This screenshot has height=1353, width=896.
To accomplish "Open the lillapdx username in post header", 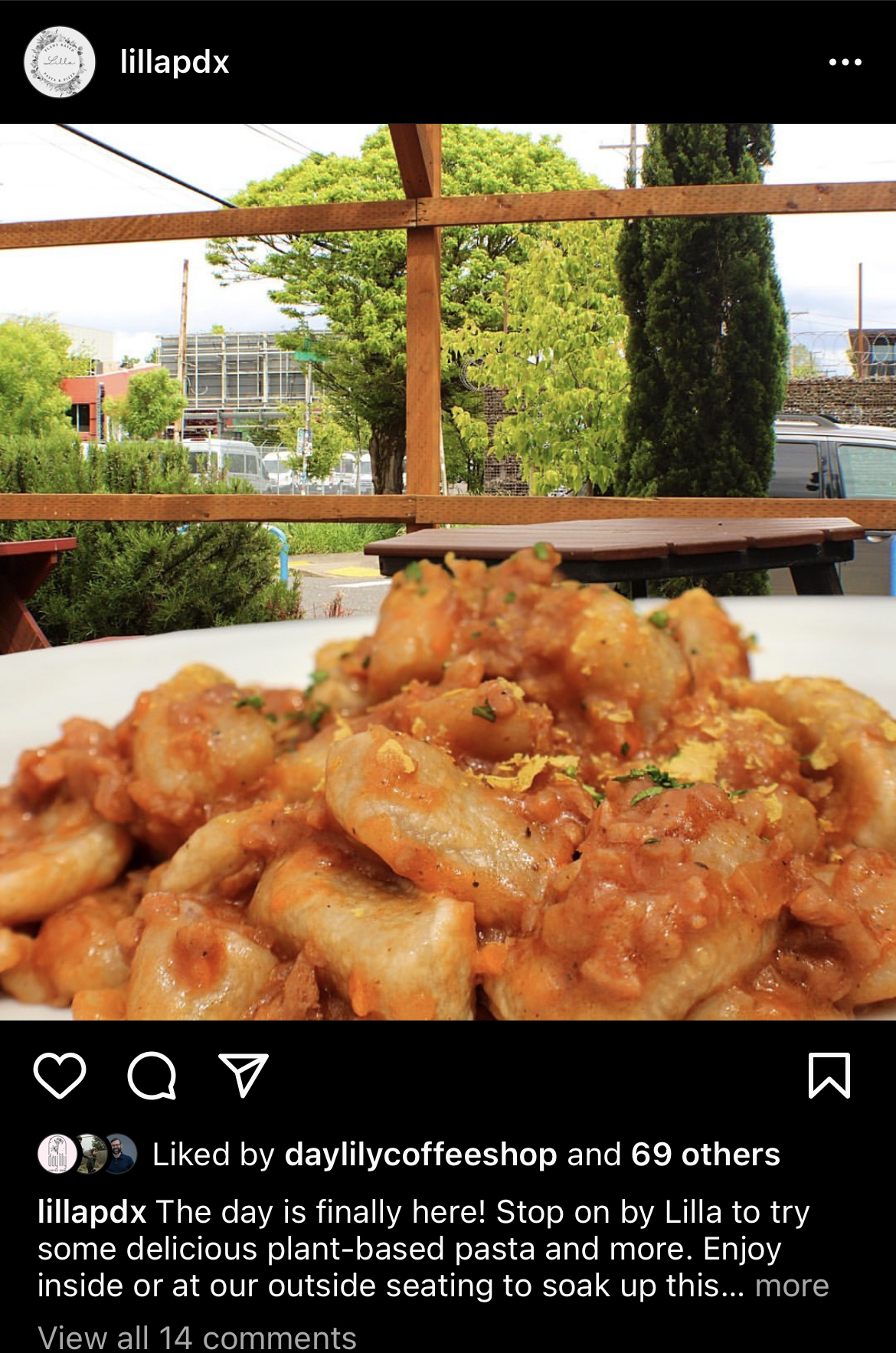I will click(x=175, y=62).
